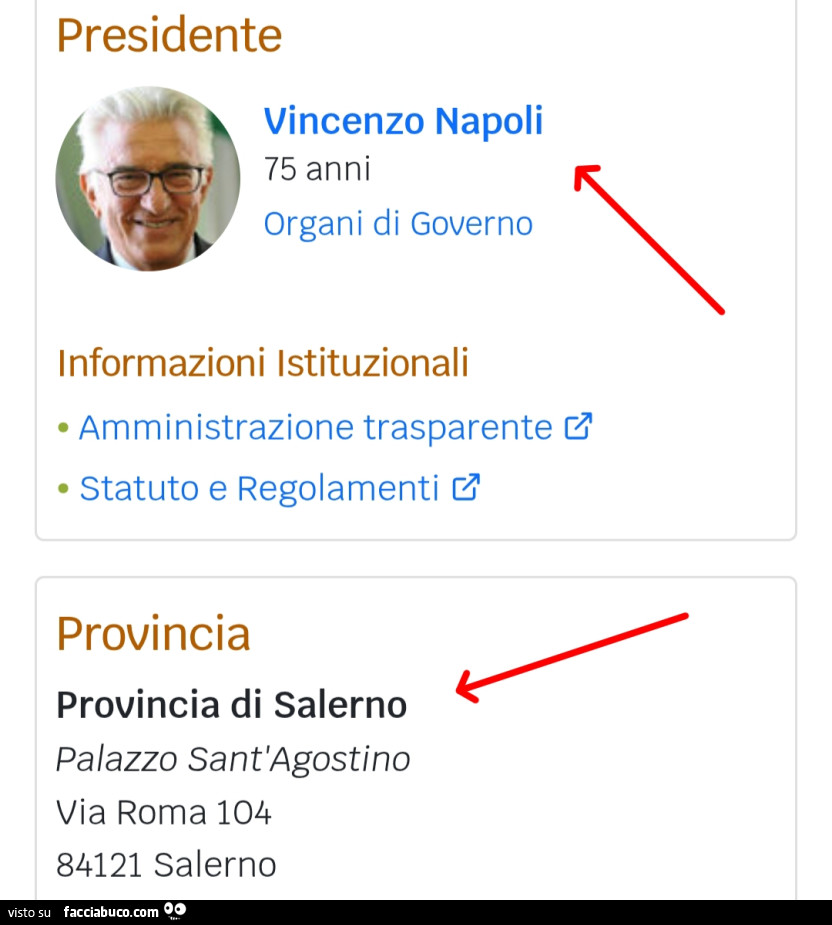Click the facciabuco.com eyes logo icon
Viewport: 832px width, 925px height.
point(175,912)
